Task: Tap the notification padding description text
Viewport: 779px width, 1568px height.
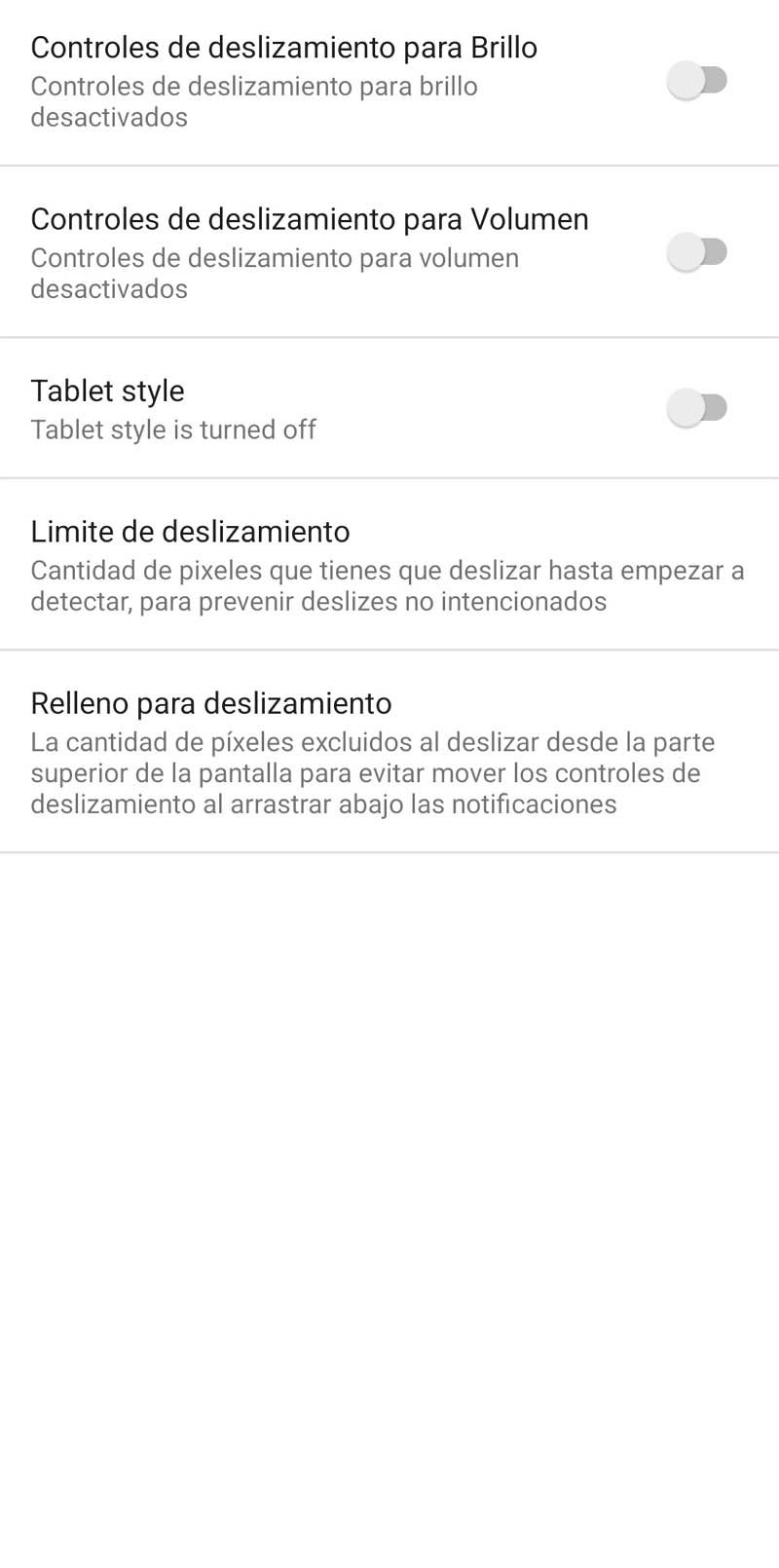Action: [373, 772]
